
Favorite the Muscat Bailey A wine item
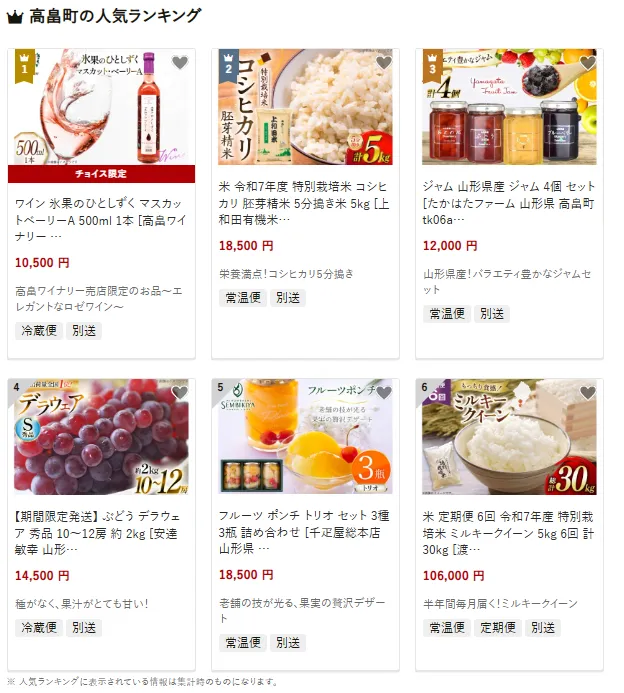(x=180, y=63)
